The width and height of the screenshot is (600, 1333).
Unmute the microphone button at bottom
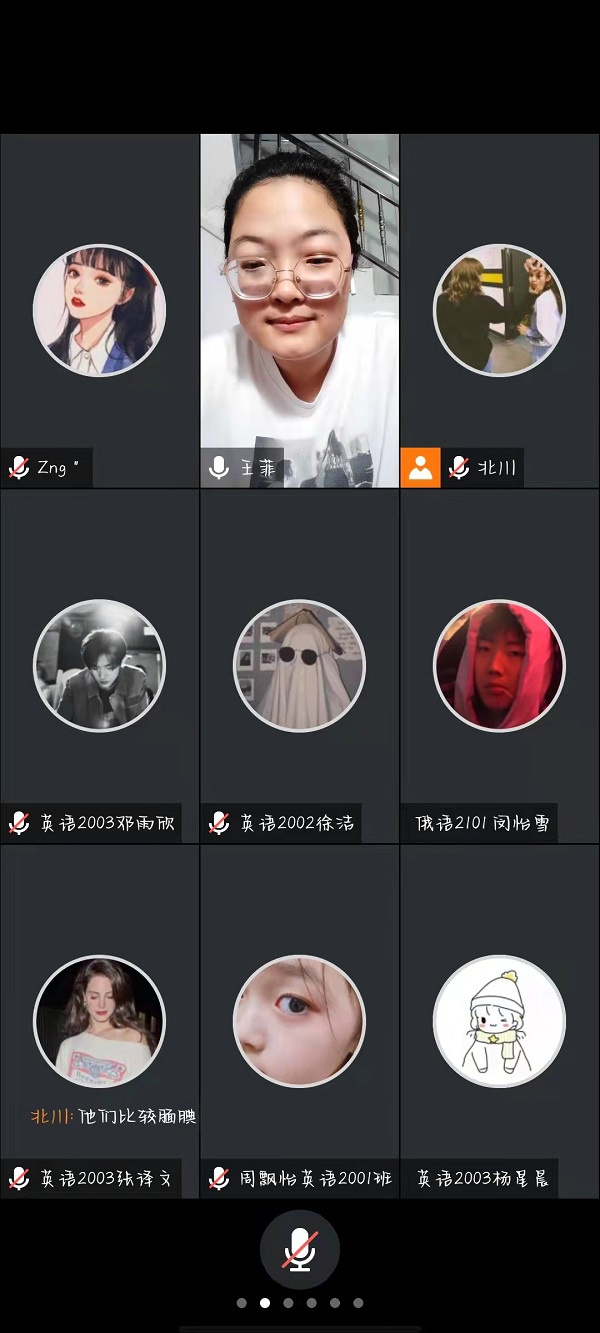[x=299, y=1249]
